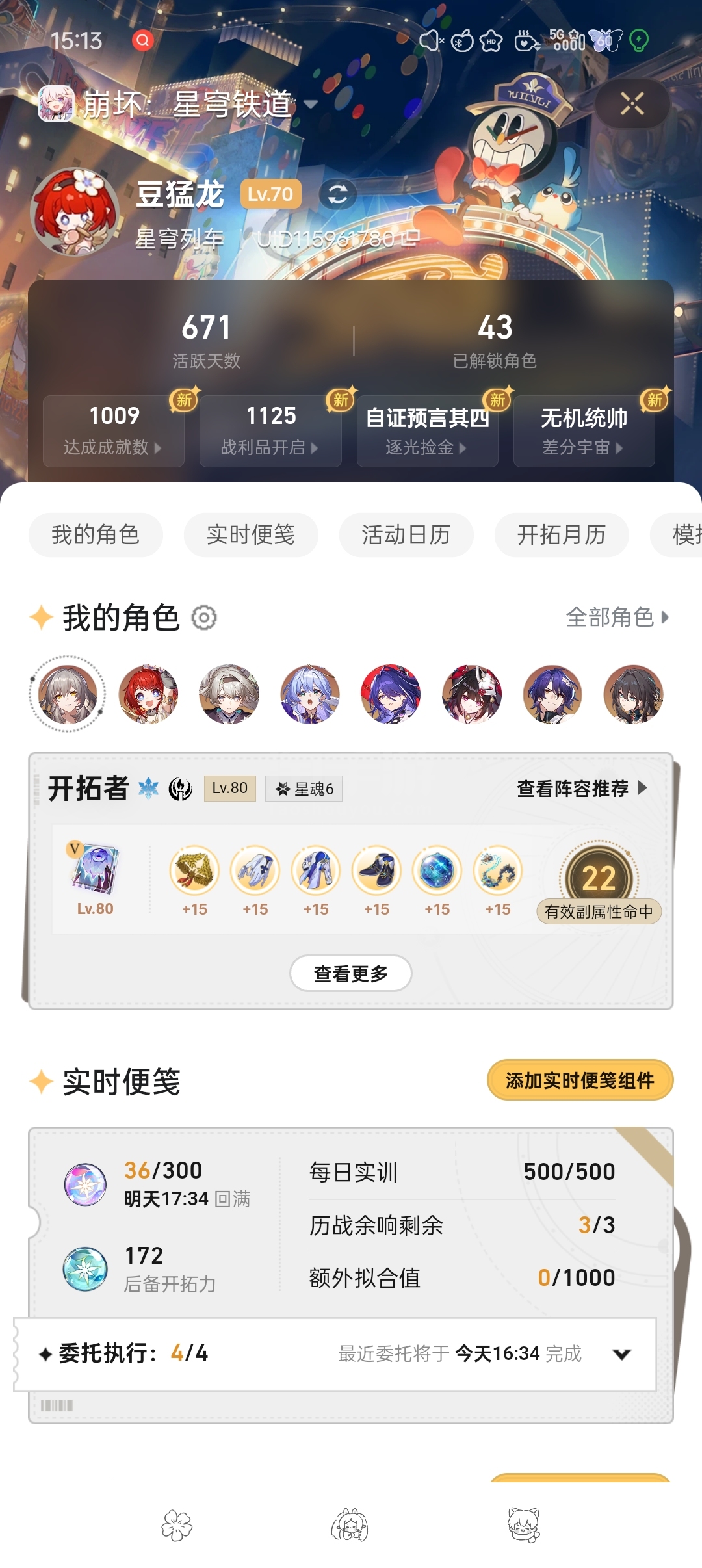View 全部角色 list
This screenshot has height=1568, width=702.
(x=617, y=617)
